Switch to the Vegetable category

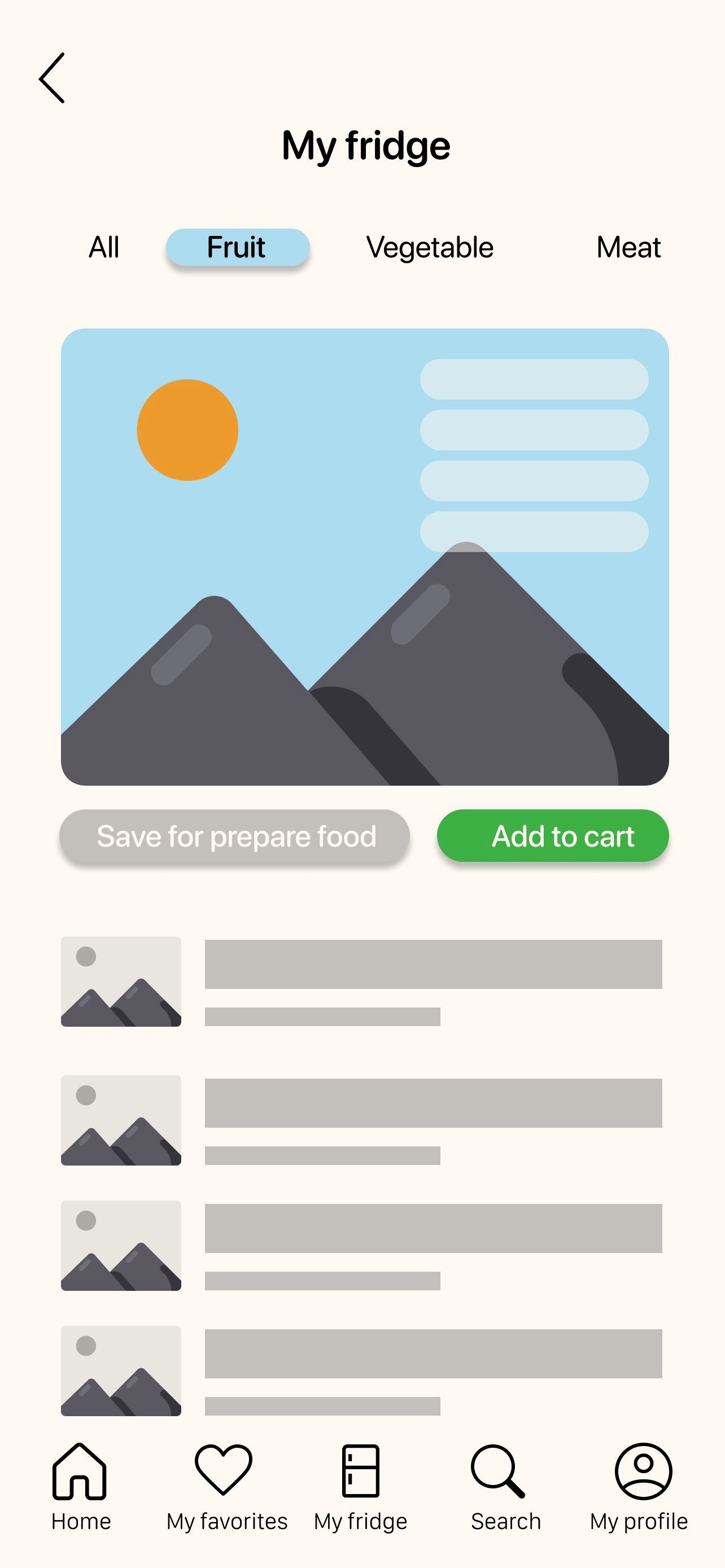[430, 247]
